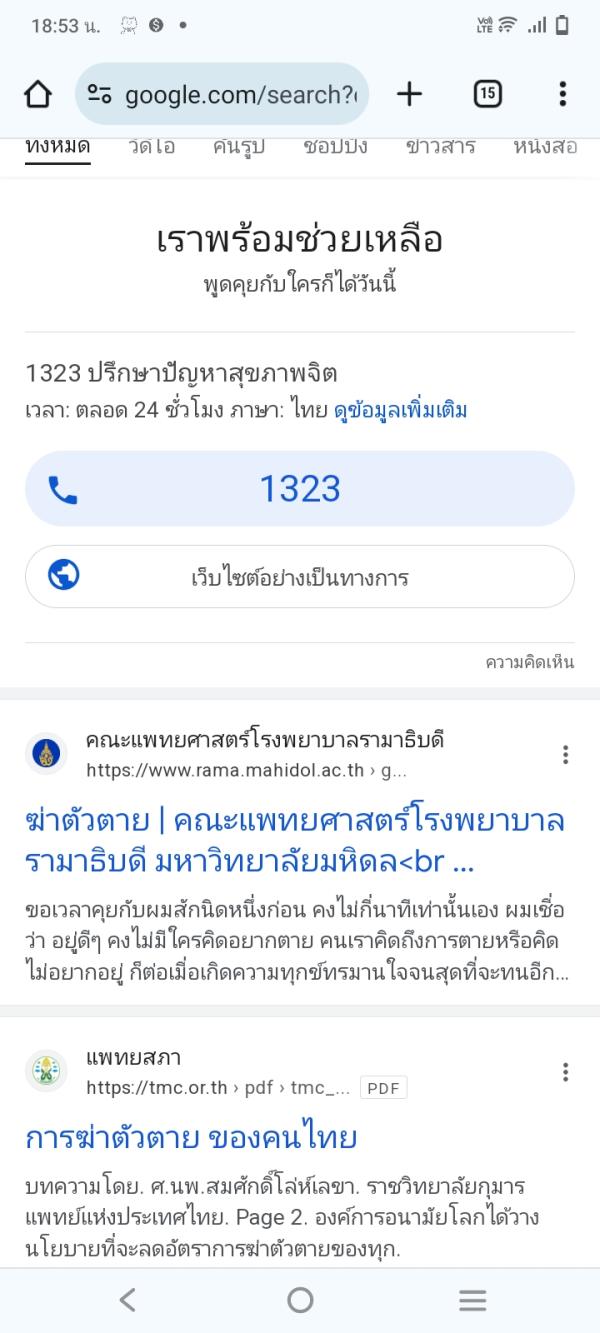Tap the google.com address bar
This screenshot has width=600, height=1333.
click(x=222, y=94)
